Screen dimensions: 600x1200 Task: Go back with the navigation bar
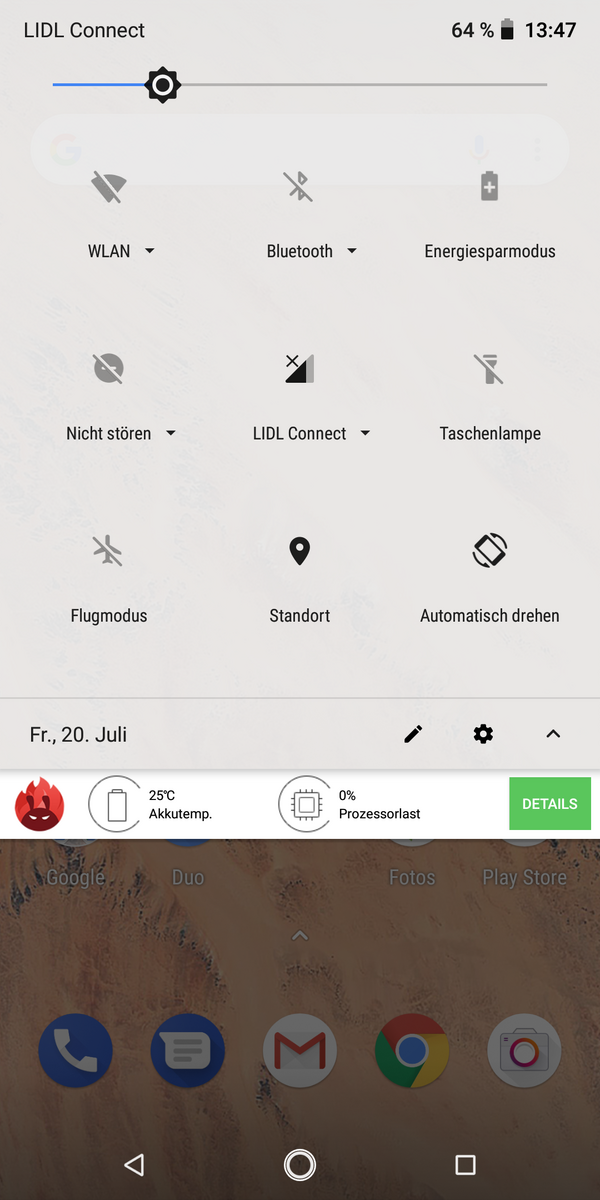click(134, 1164)
